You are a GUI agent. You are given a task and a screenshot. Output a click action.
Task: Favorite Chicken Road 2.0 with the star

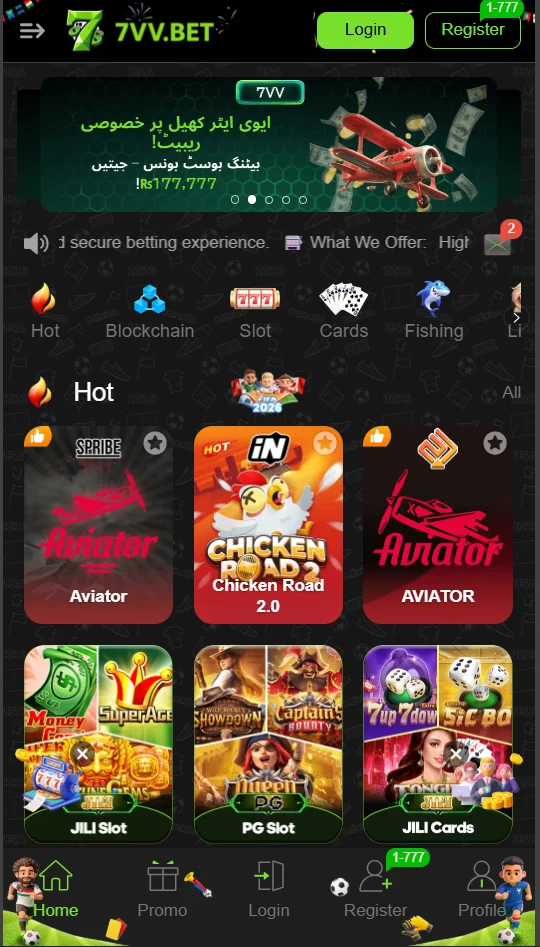[x=325, y=444]
